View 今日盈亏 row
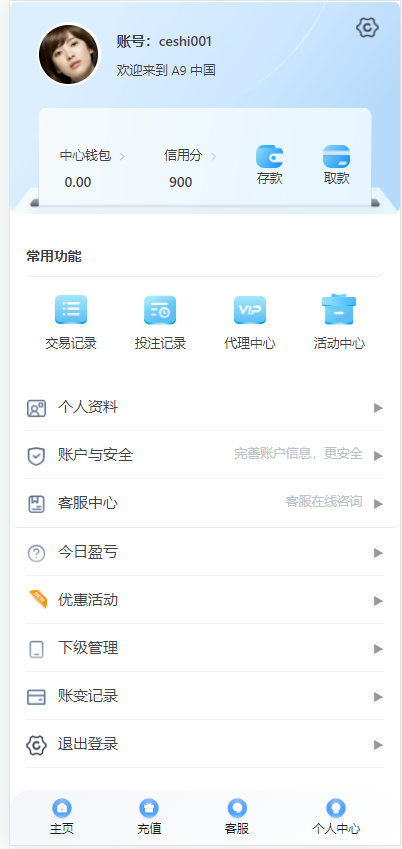The height and width of the screenshot is (849, 402). tap(205, 553)
